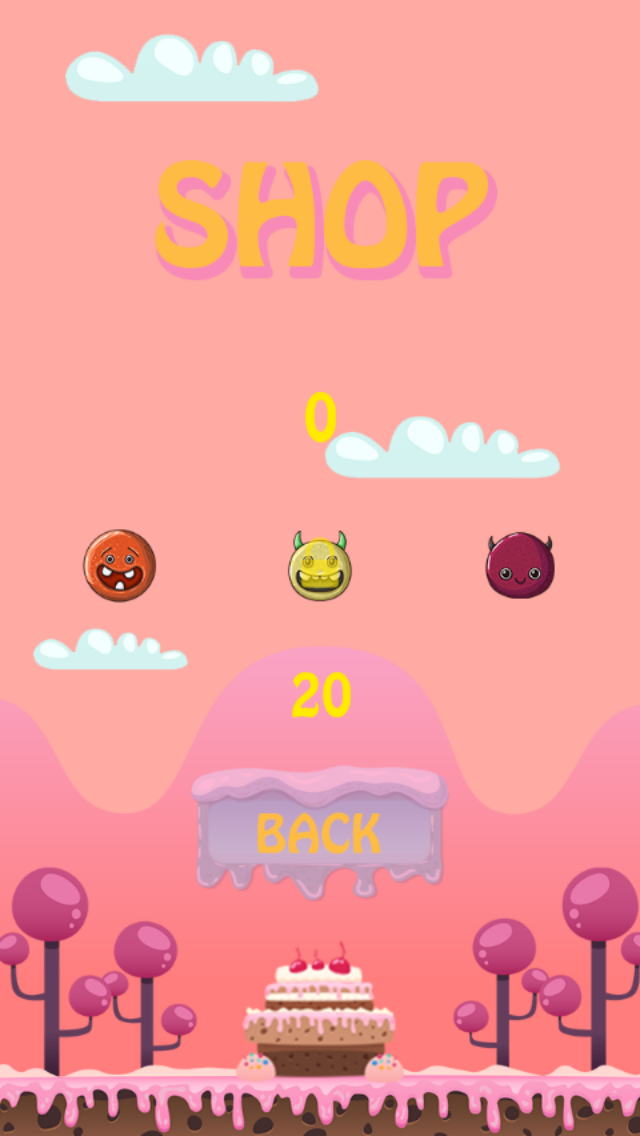Select the orange round monster character
Image resolution: width=640 pixels, height=1136 pixels.
point(119,566)
